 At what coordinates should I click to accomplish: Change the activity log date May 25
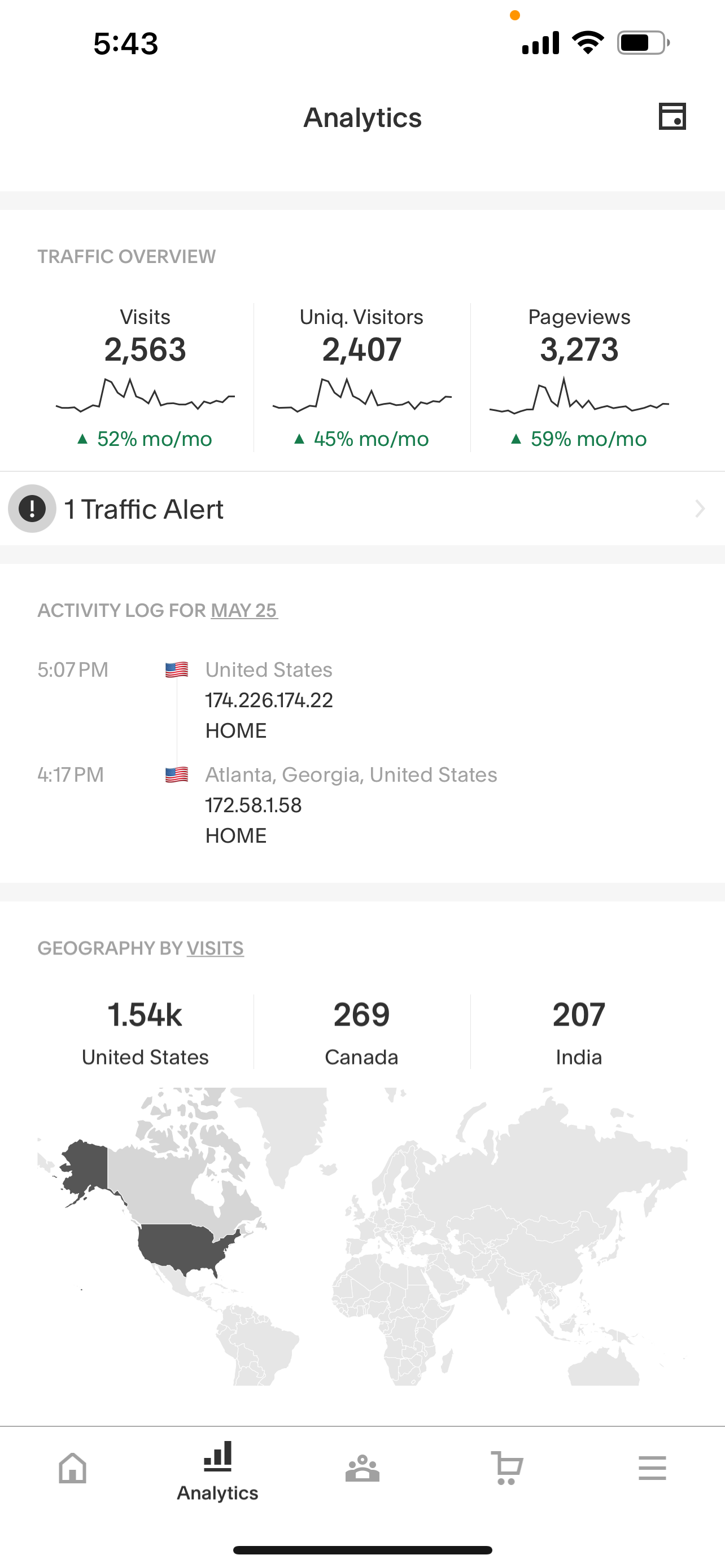[x=244, y=610]
